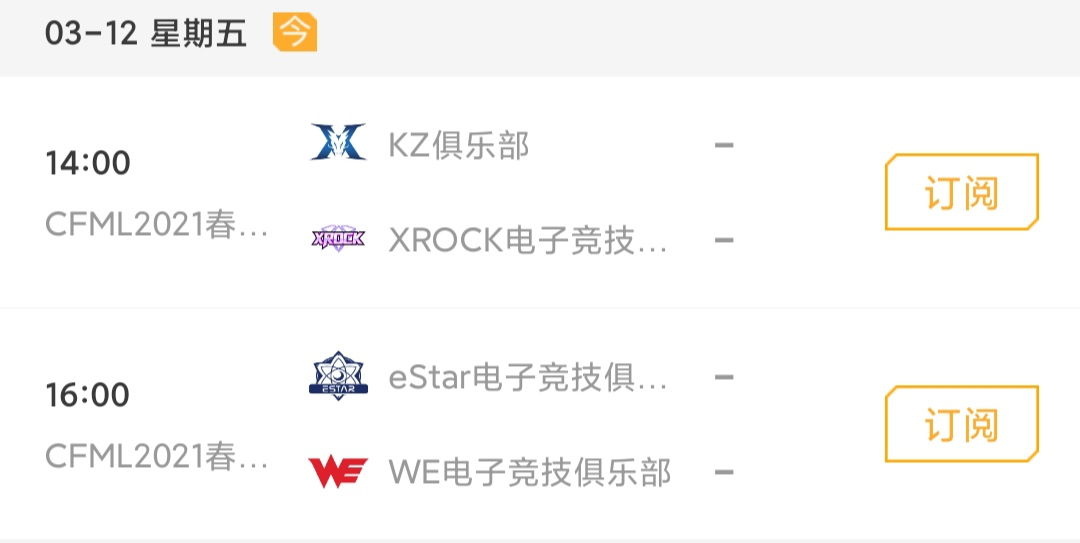Subscribe to the 14:00 KZ vs XROCK match
This screenshot has width=1080, height=543.
961,192
